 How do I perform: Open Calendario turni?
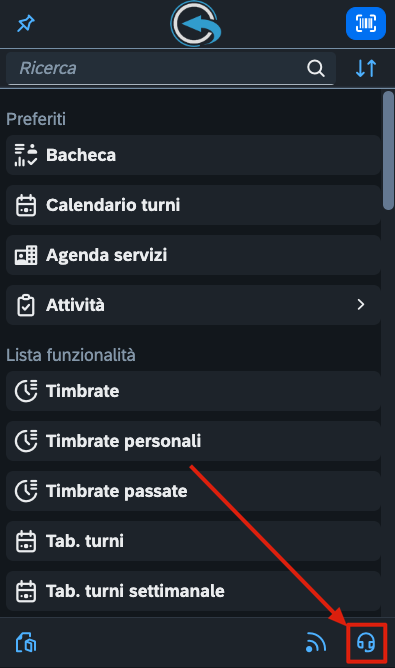tap(193, 205)
